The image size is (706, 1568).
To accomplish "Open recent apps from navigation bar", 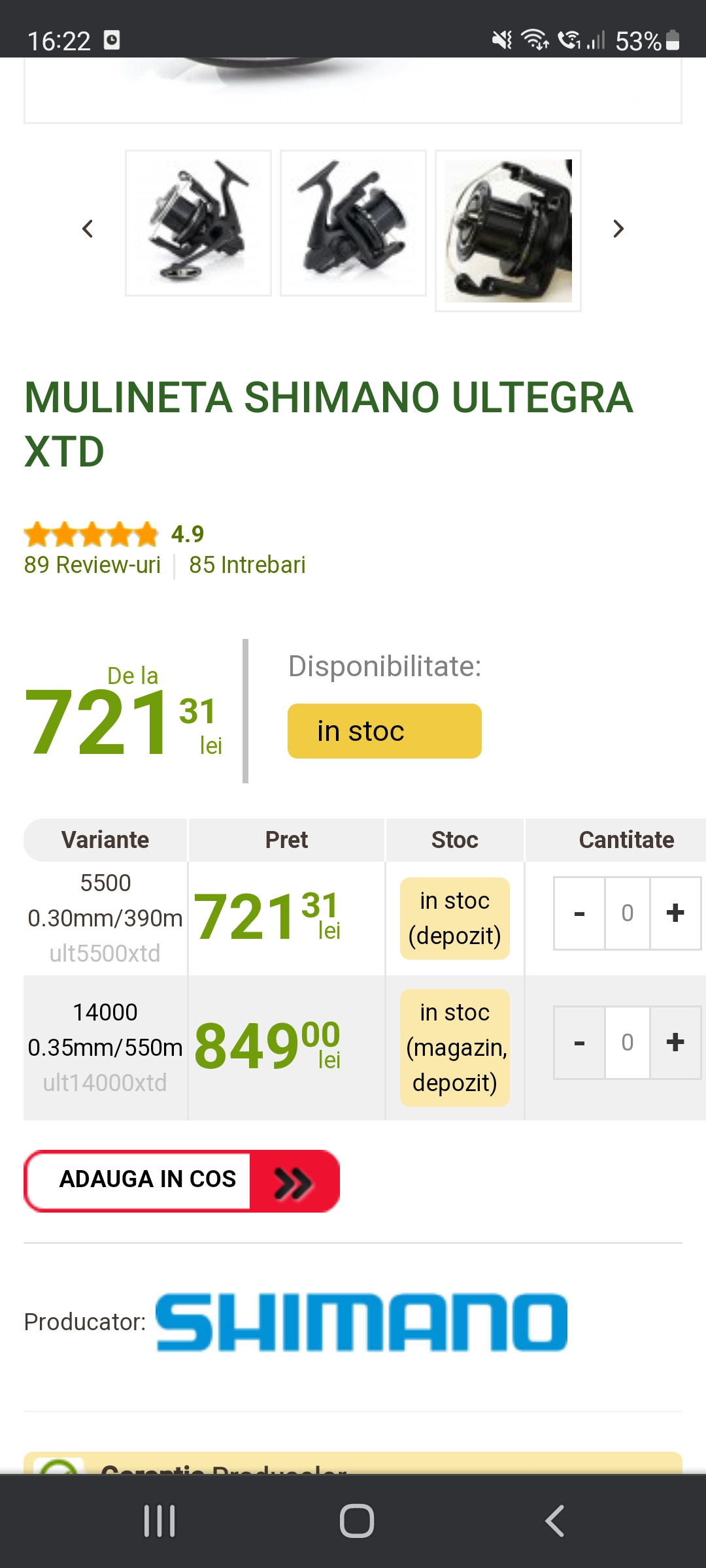I will pyautogui.click(x=160, y=1521).
